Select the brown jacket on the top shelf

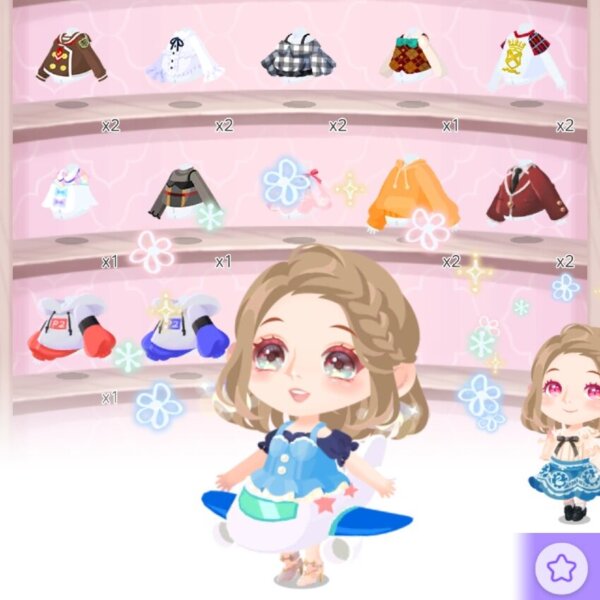click(x=71, y=58)
